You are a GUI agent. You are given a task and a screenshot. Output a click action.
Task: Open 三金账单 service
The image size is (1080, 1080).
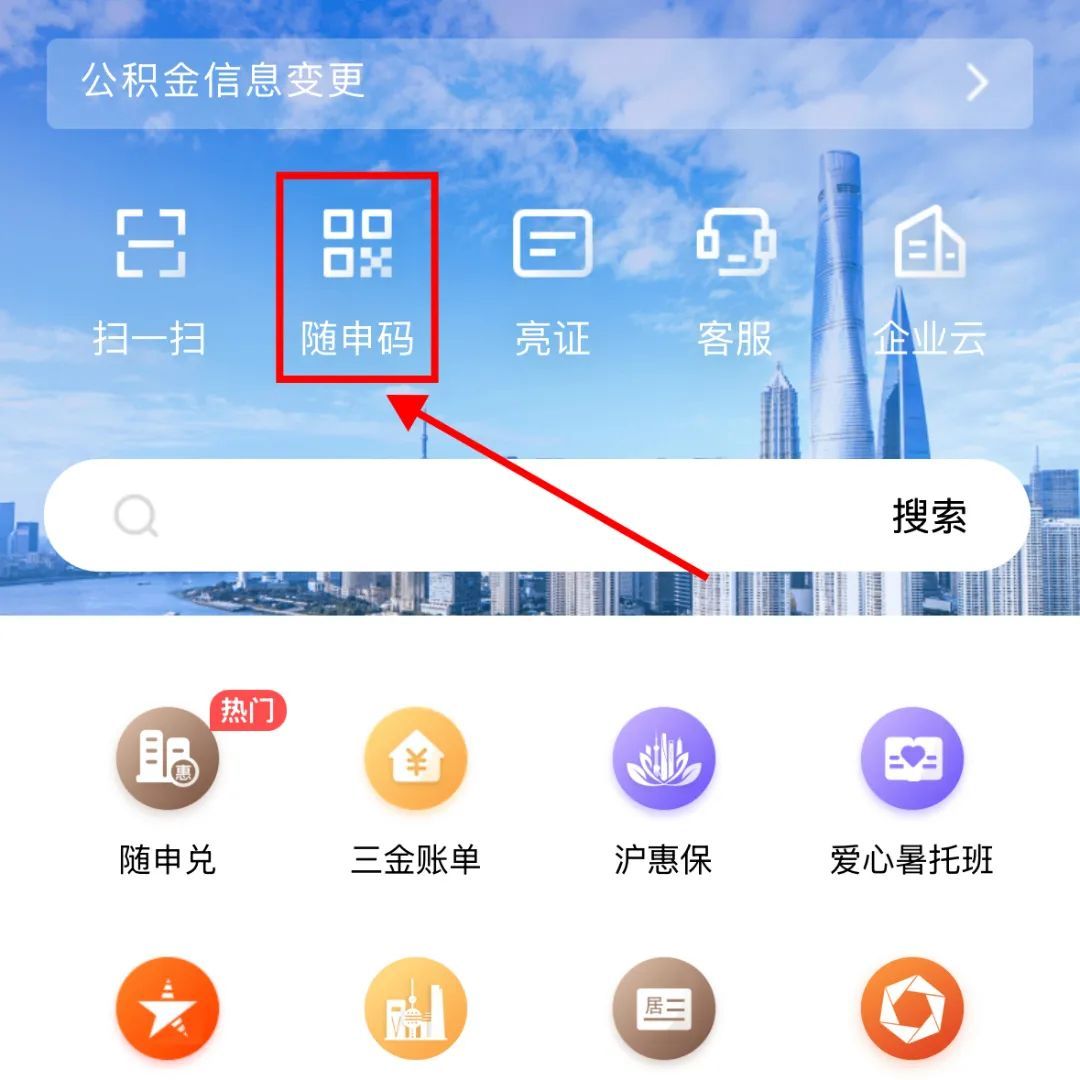(415, 785)
